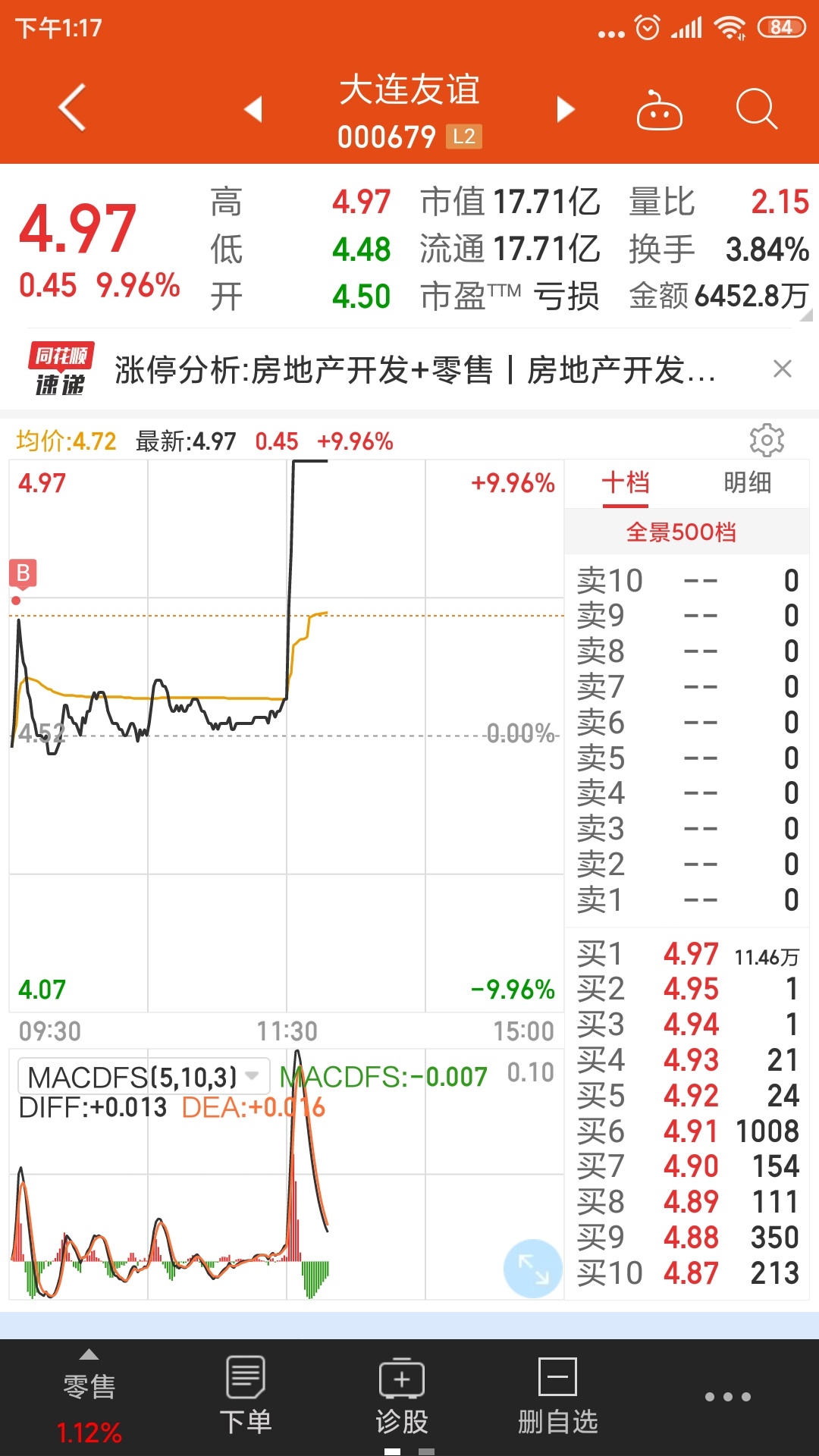Open more options in bottom bar
The height and width of the screenshot is (1456, 819).
[728, 1397]
